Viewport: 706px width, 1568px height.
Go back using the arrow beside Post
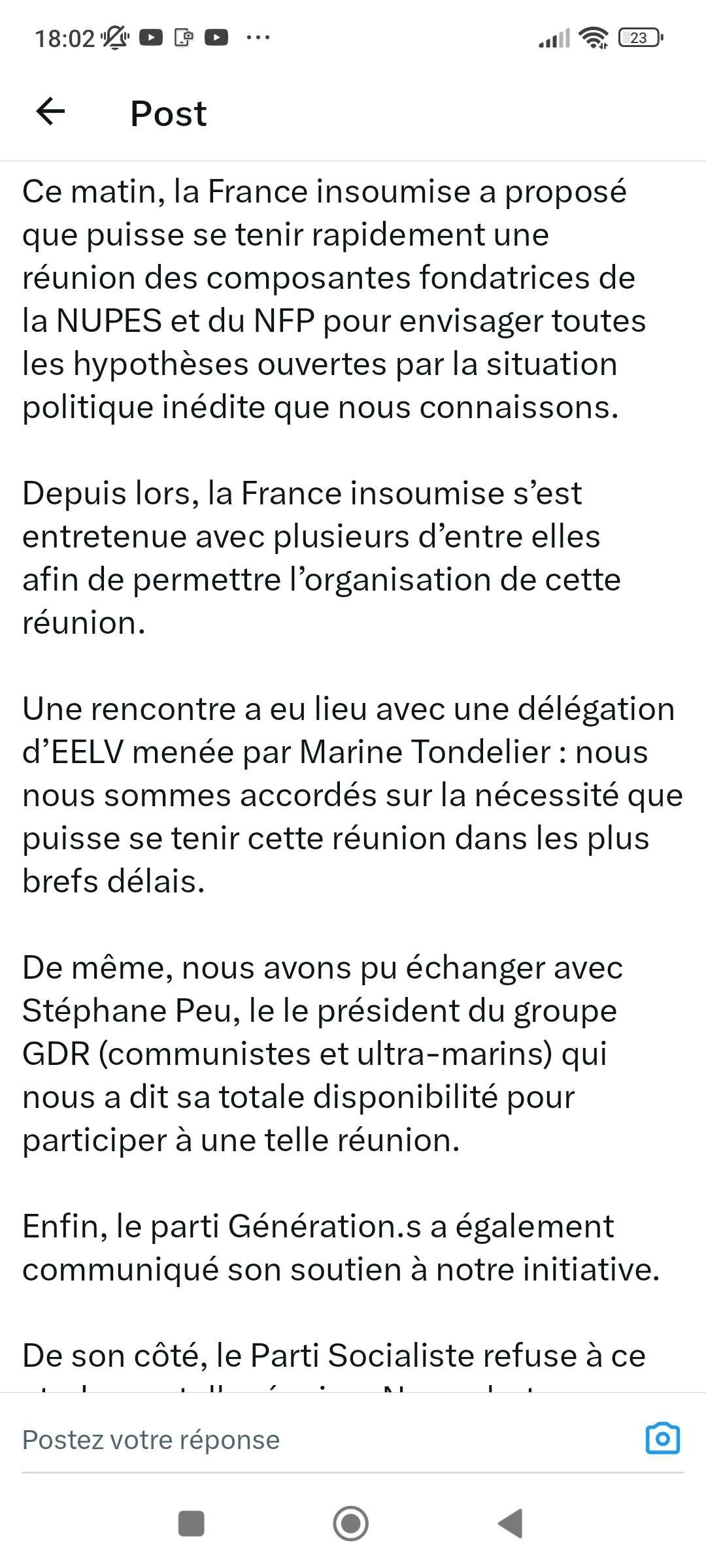(50, 112)
